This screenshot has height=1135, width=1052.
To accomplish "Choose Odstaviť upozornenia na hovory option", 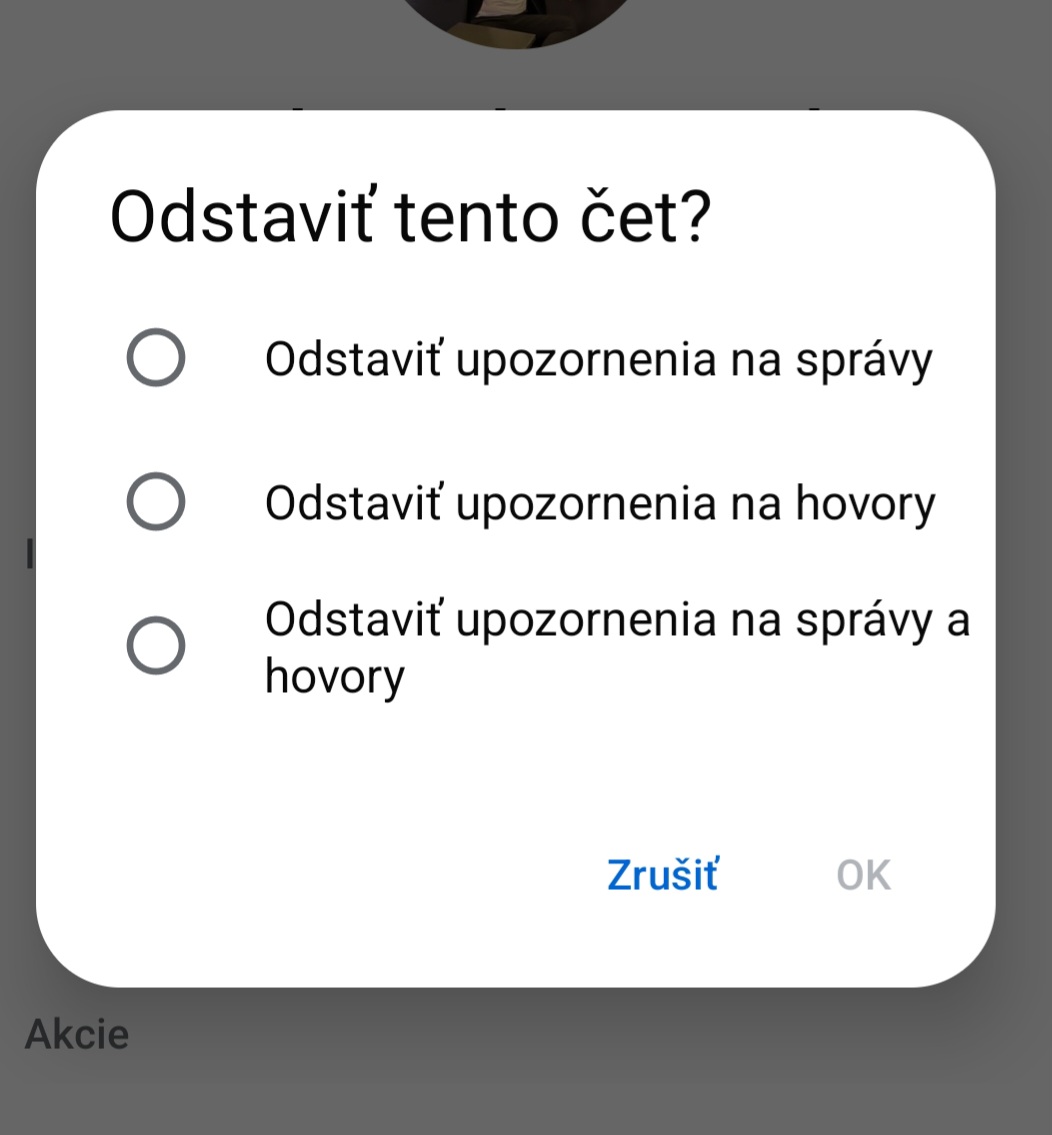I will click(x=156, y=502).
